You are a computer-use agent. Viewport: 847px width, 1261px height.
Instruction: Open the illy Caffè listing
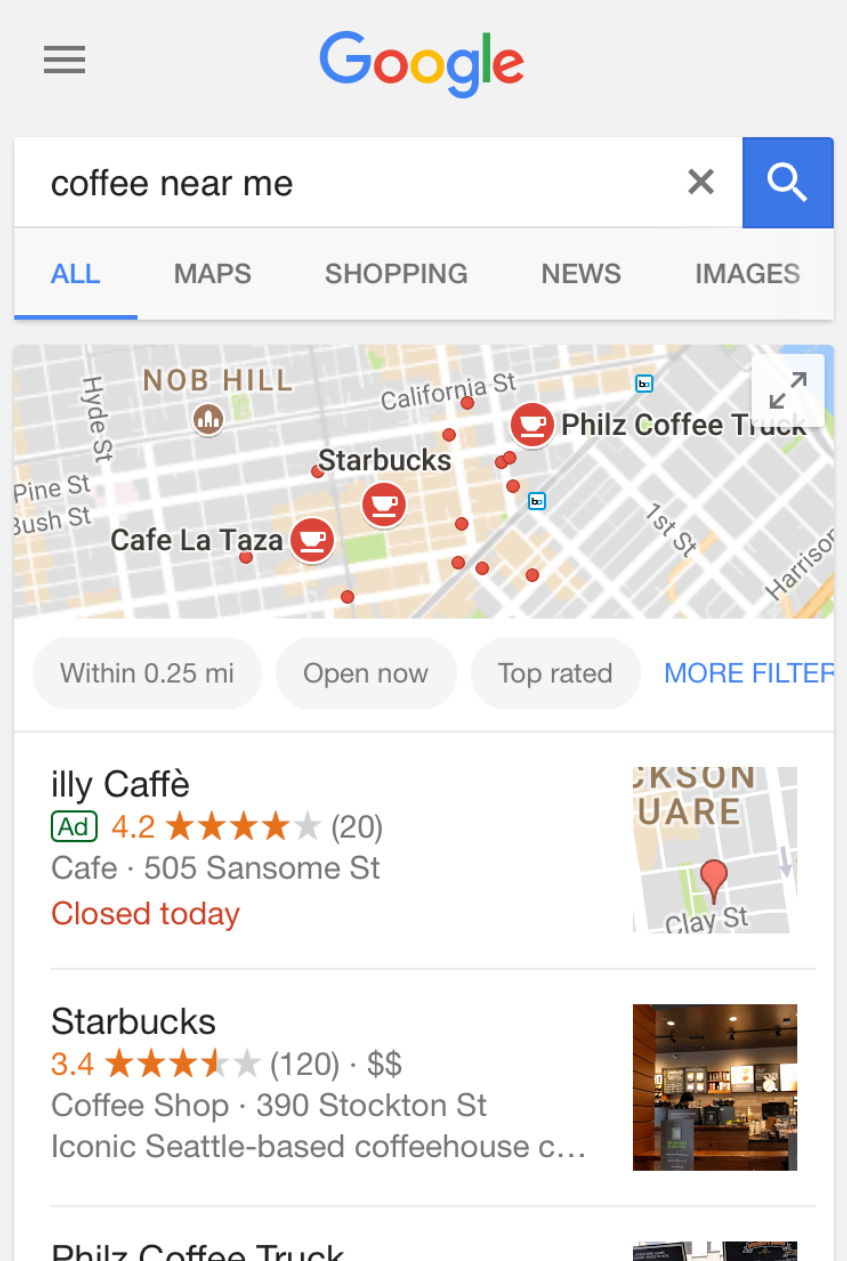[120, 785]
